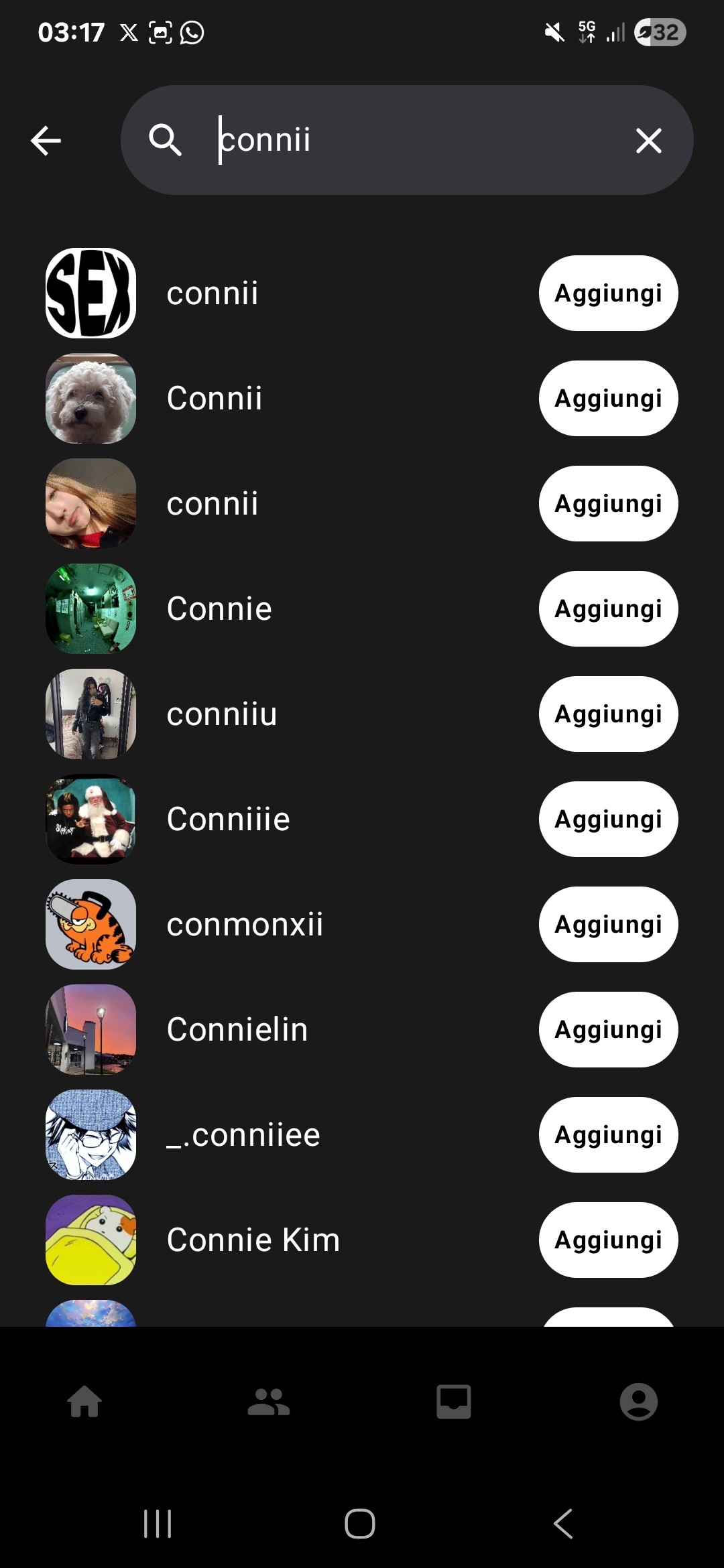The image size is (724, 1568).
Task: Focus the connii search field
Action: pos(402,140)
